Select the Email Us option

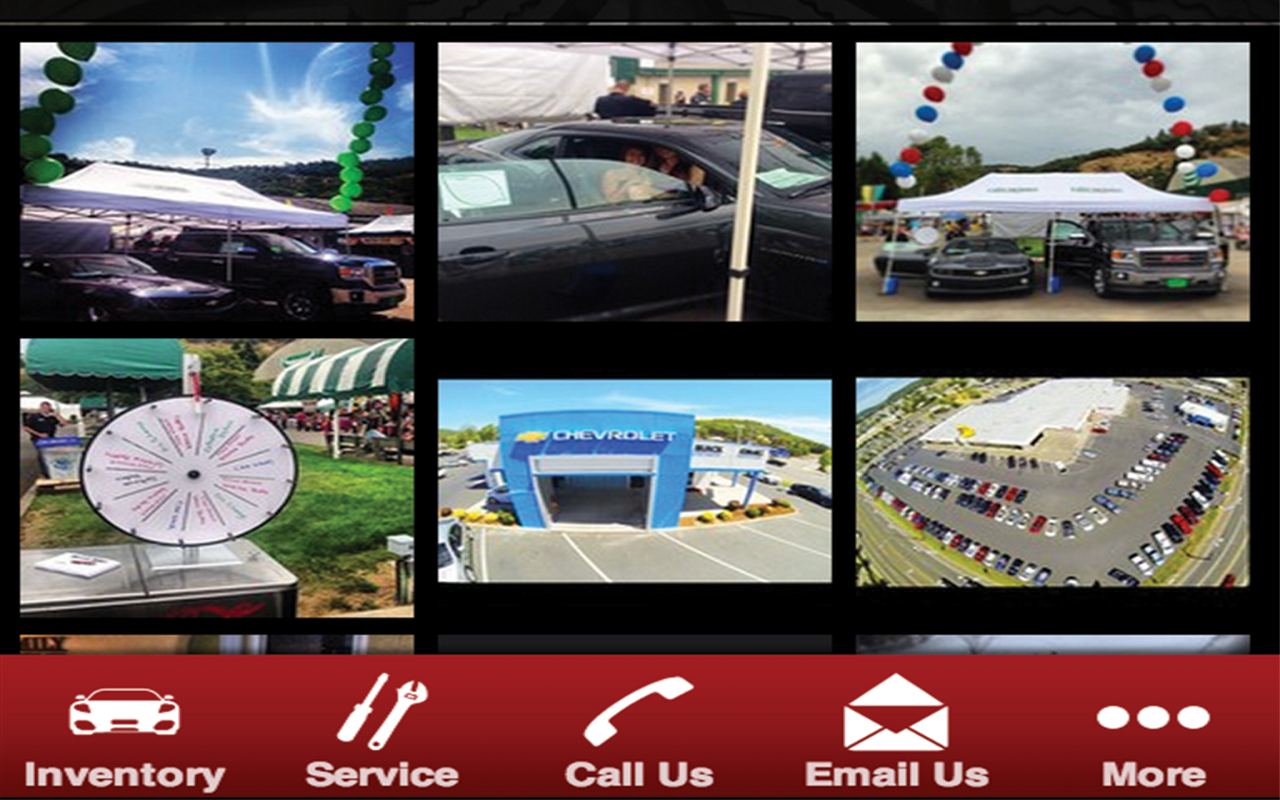tap(896, 733)
